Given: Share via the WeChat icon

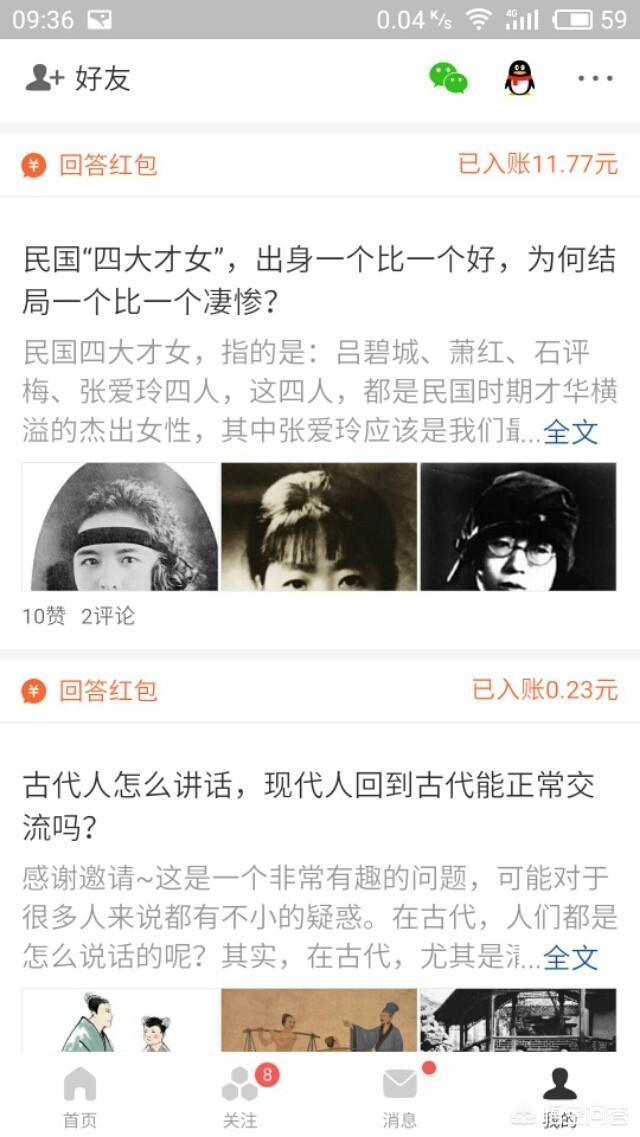Looking at the screenshot, I should point(448,78).
